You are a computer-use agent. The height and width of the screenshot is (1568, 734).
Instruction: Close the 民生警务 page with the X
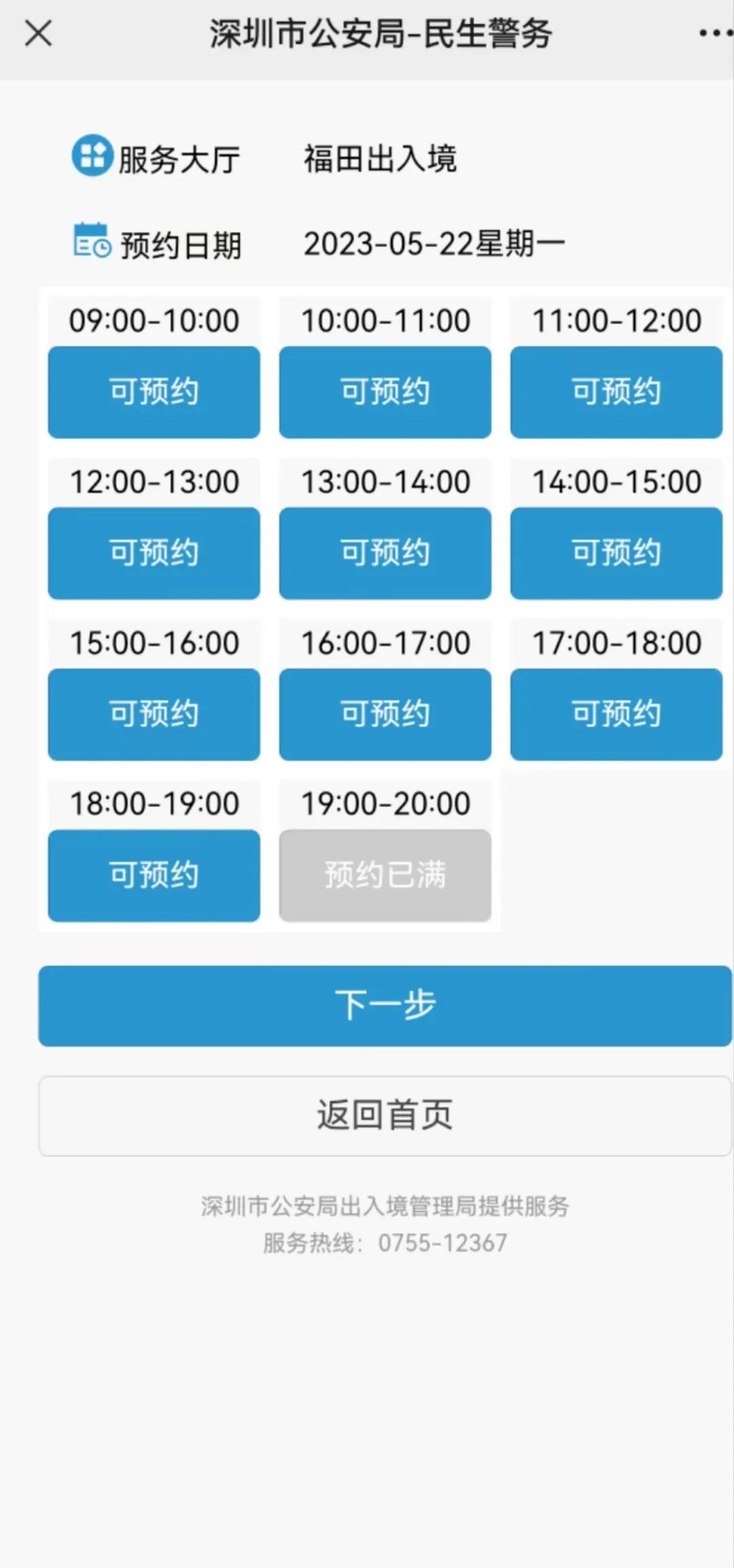(39, 33)
